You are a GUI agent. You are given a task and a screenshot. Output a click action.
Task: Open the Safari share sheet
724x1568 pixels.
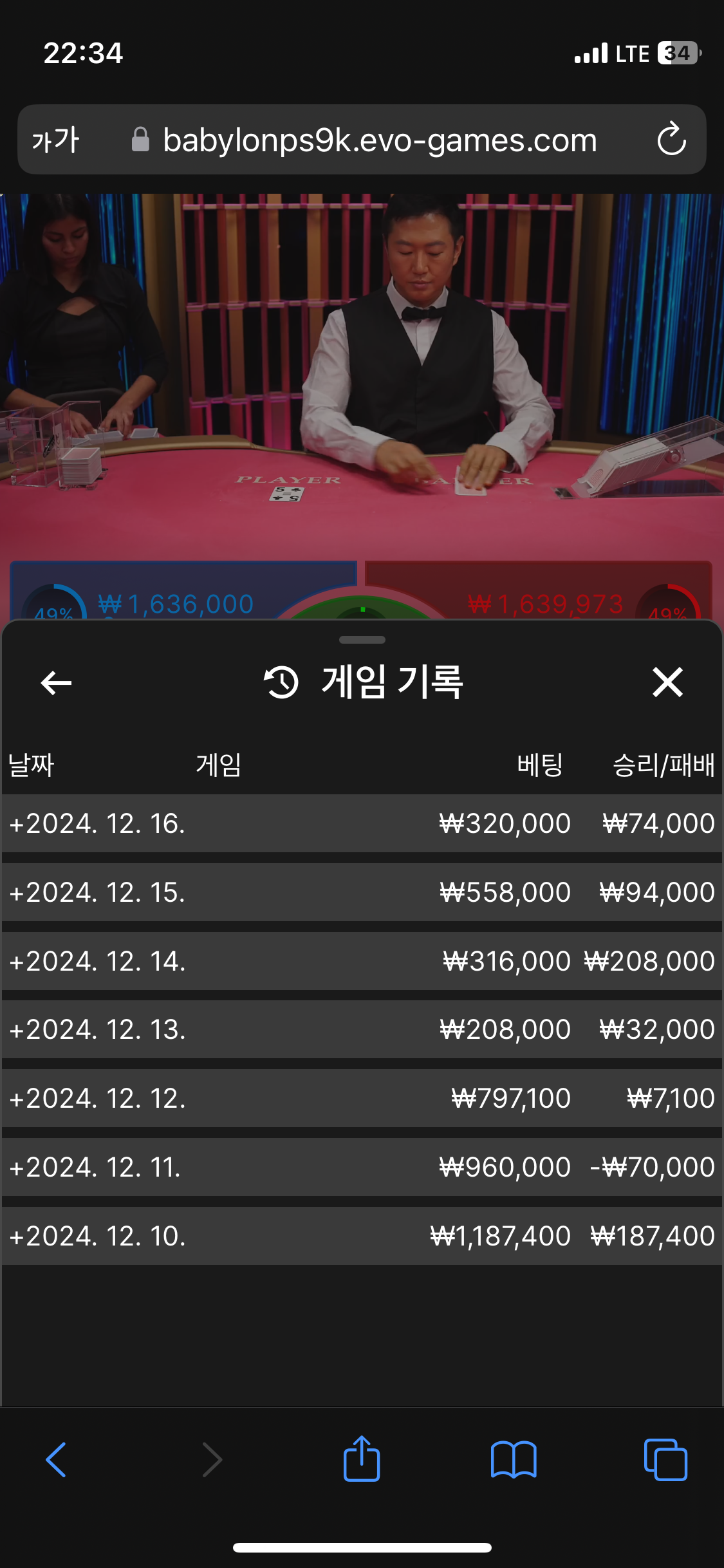point(362,1459)
